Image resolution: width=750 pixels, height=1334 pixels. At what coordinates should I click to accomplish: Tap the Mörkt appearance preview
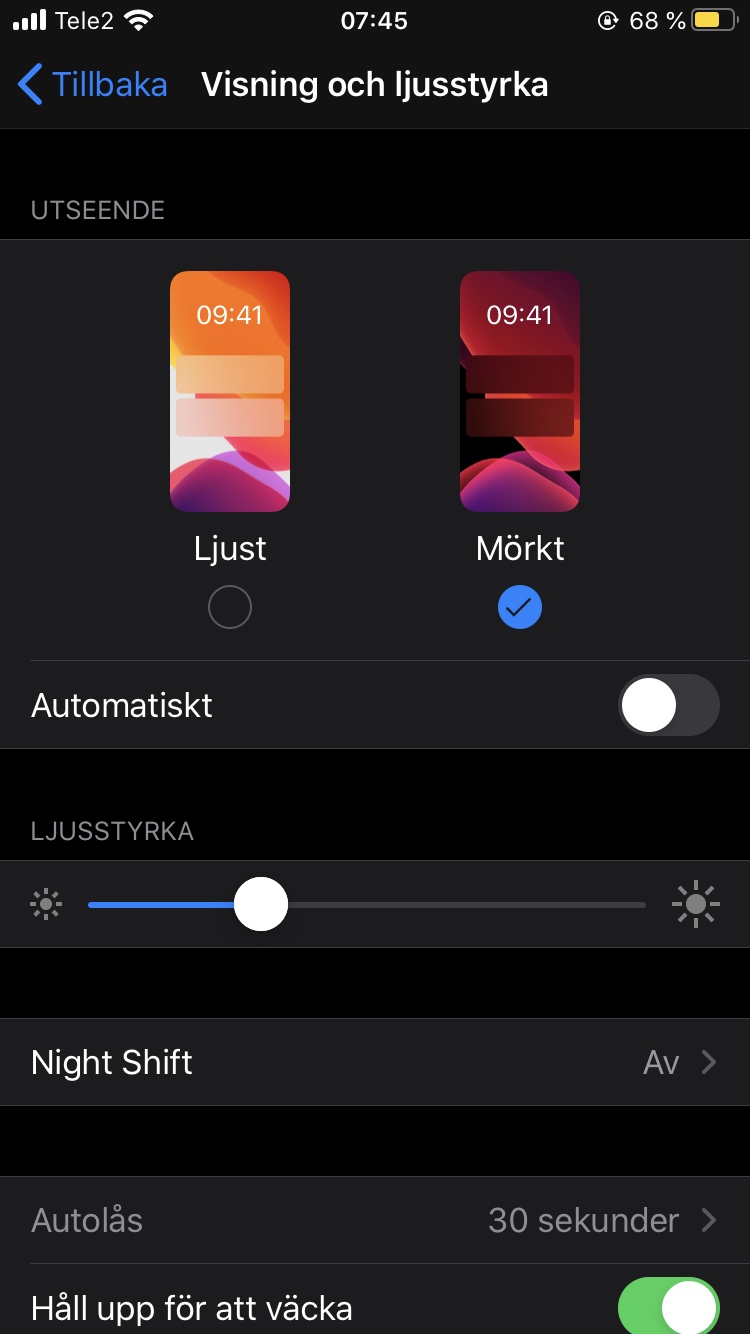point(520,391)
